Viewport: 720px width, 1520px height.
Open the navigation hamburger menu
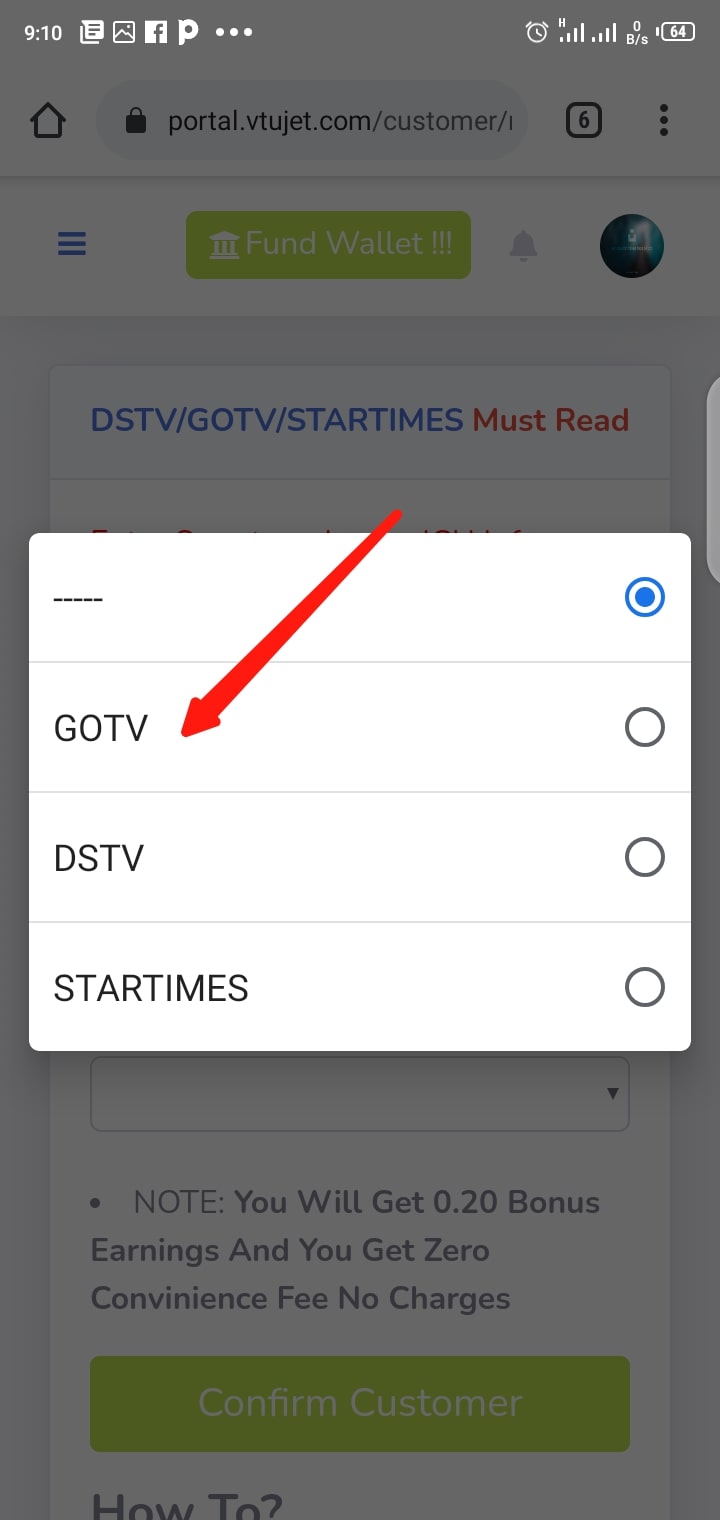coord(71,244)
